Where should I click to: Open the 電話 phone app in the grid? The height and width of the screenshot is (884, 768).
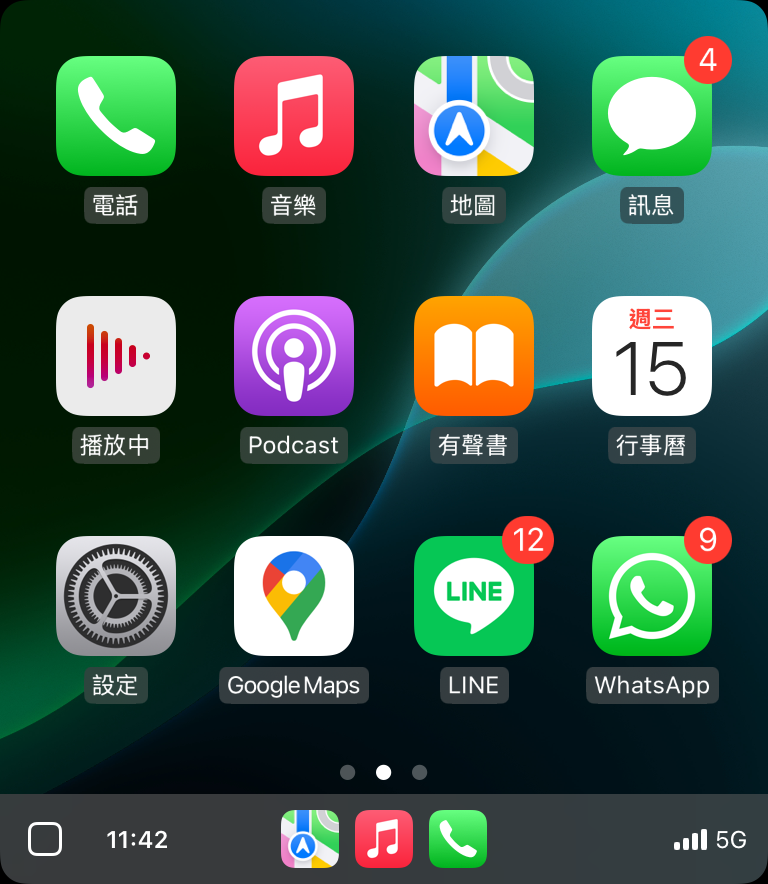pos(115,116)
